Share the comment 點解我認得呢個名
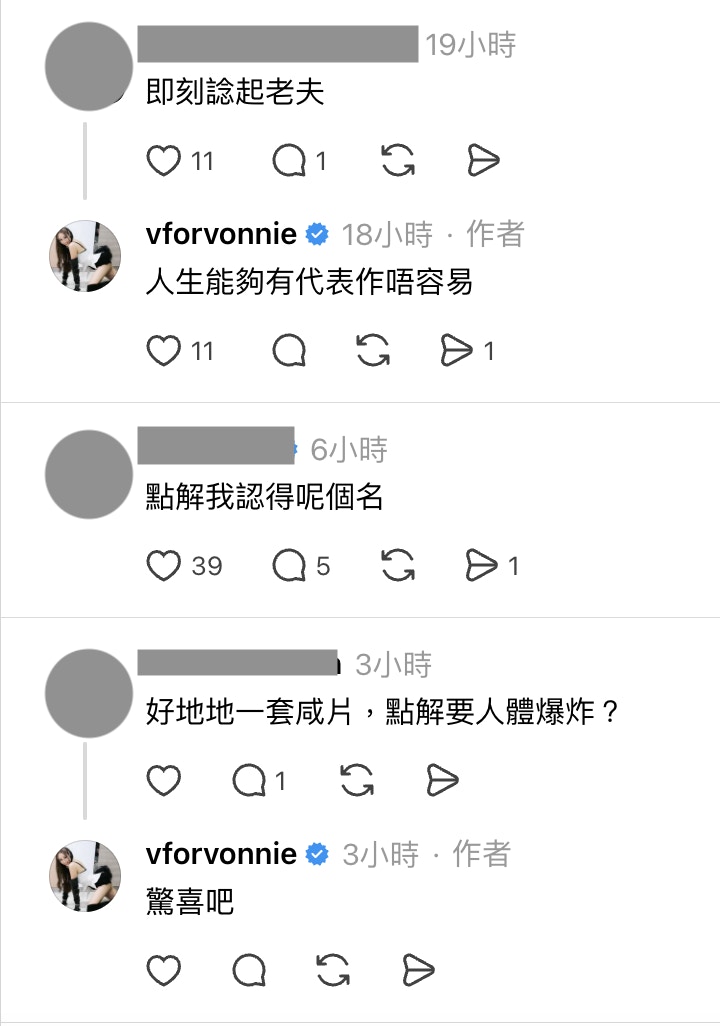The height and width of the screenshot is (1026, 720). (x=482, y=566)
